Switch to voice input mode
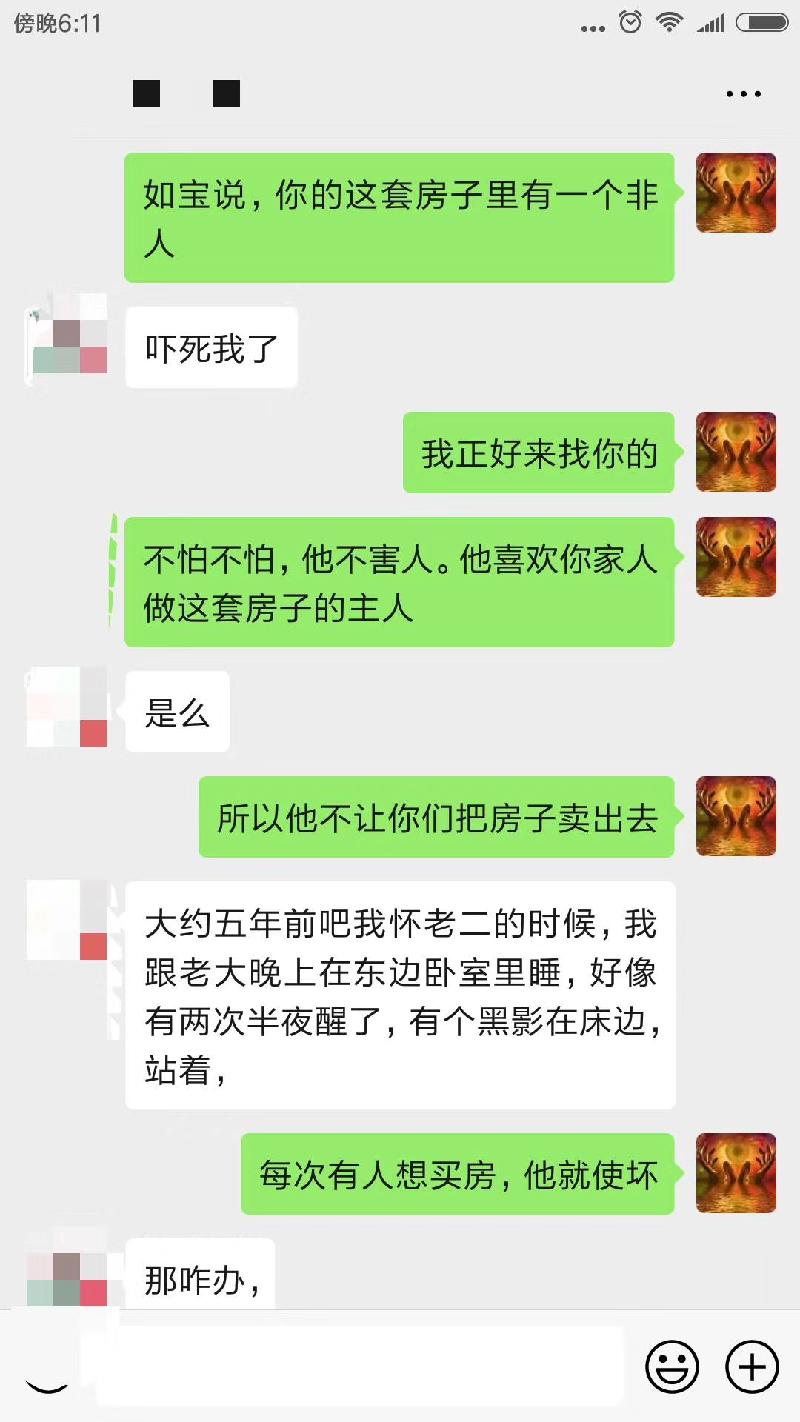The image size is (800, 1422). pyautogui.click(x=47, y=1368)
